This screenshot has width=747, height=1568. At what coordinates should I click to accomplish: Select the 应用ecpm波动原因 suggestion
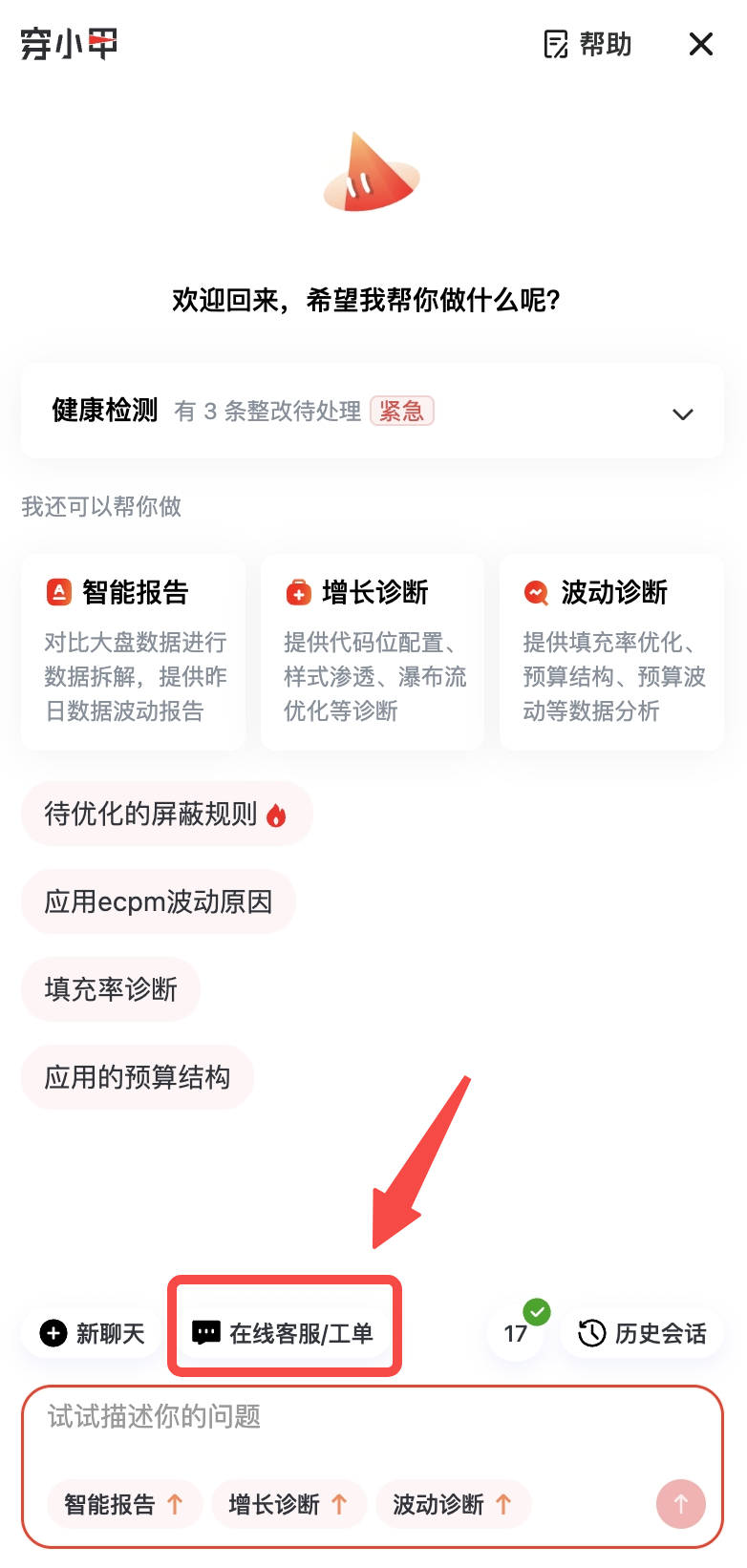159,901
